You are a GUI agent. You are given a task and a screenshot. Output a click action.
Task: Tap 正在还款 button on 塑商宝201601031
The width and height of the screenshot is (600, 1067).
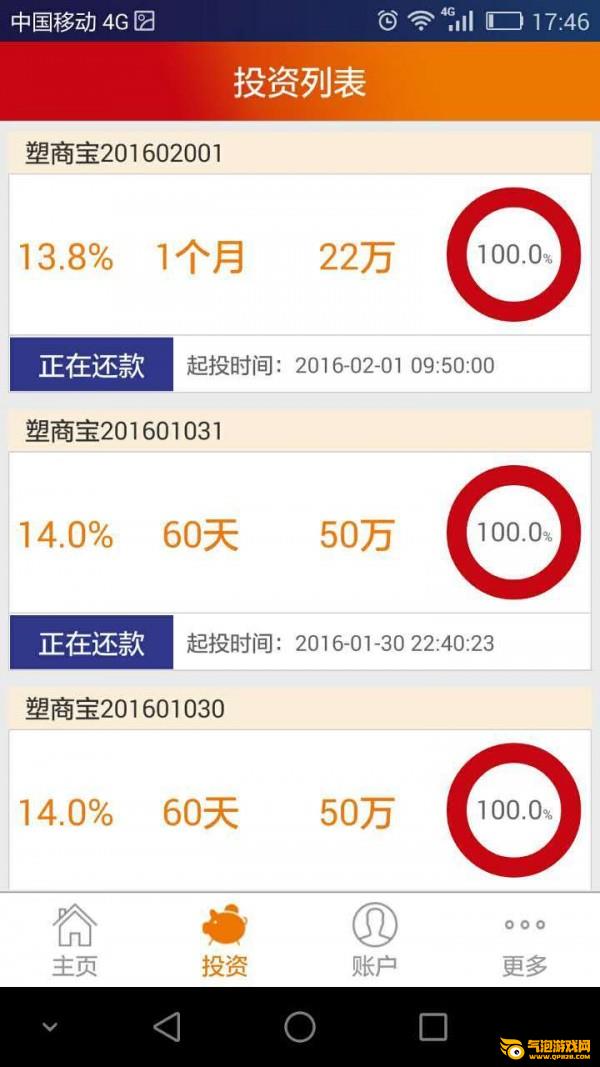(x=91, y=642)
